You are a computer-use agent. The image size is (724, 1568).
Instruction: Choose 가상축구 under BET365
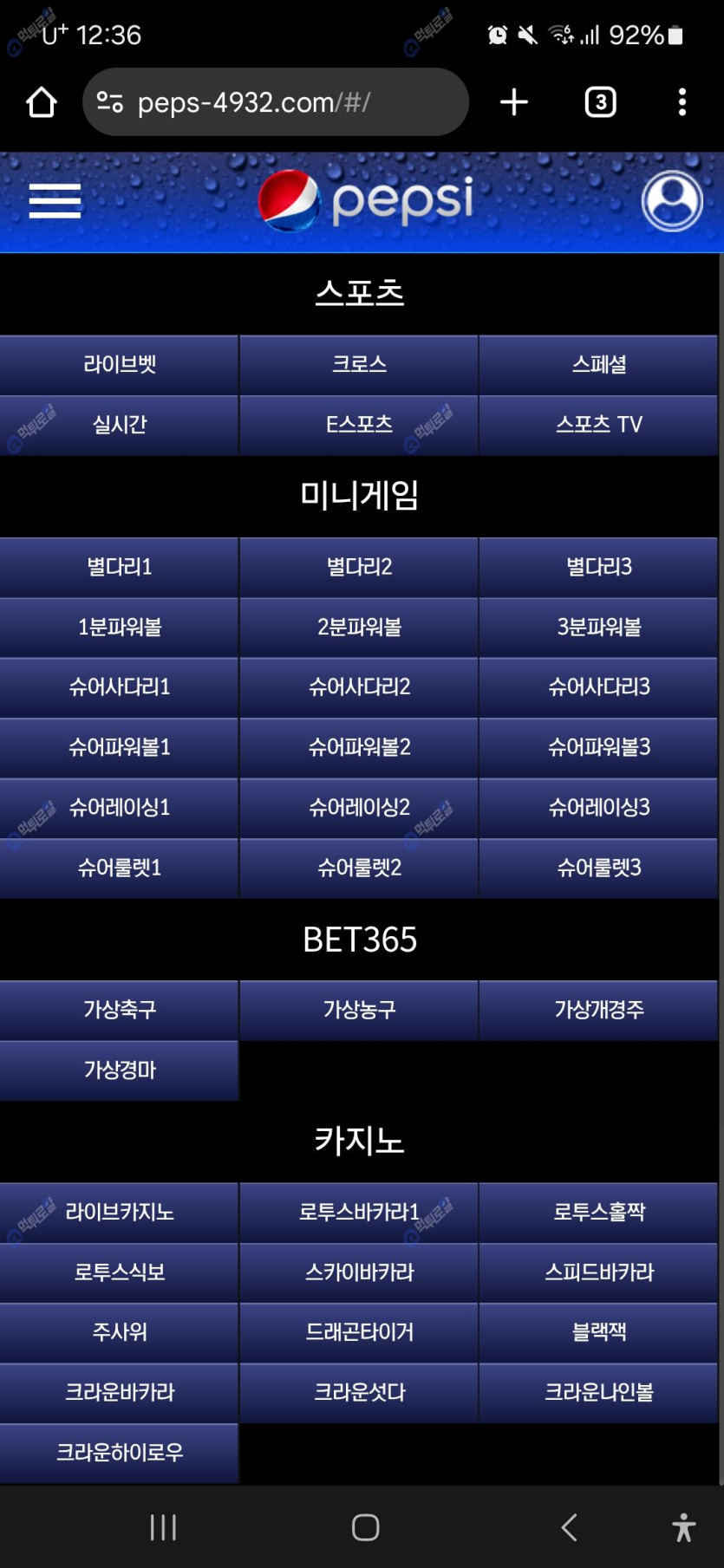point(120,1010)
